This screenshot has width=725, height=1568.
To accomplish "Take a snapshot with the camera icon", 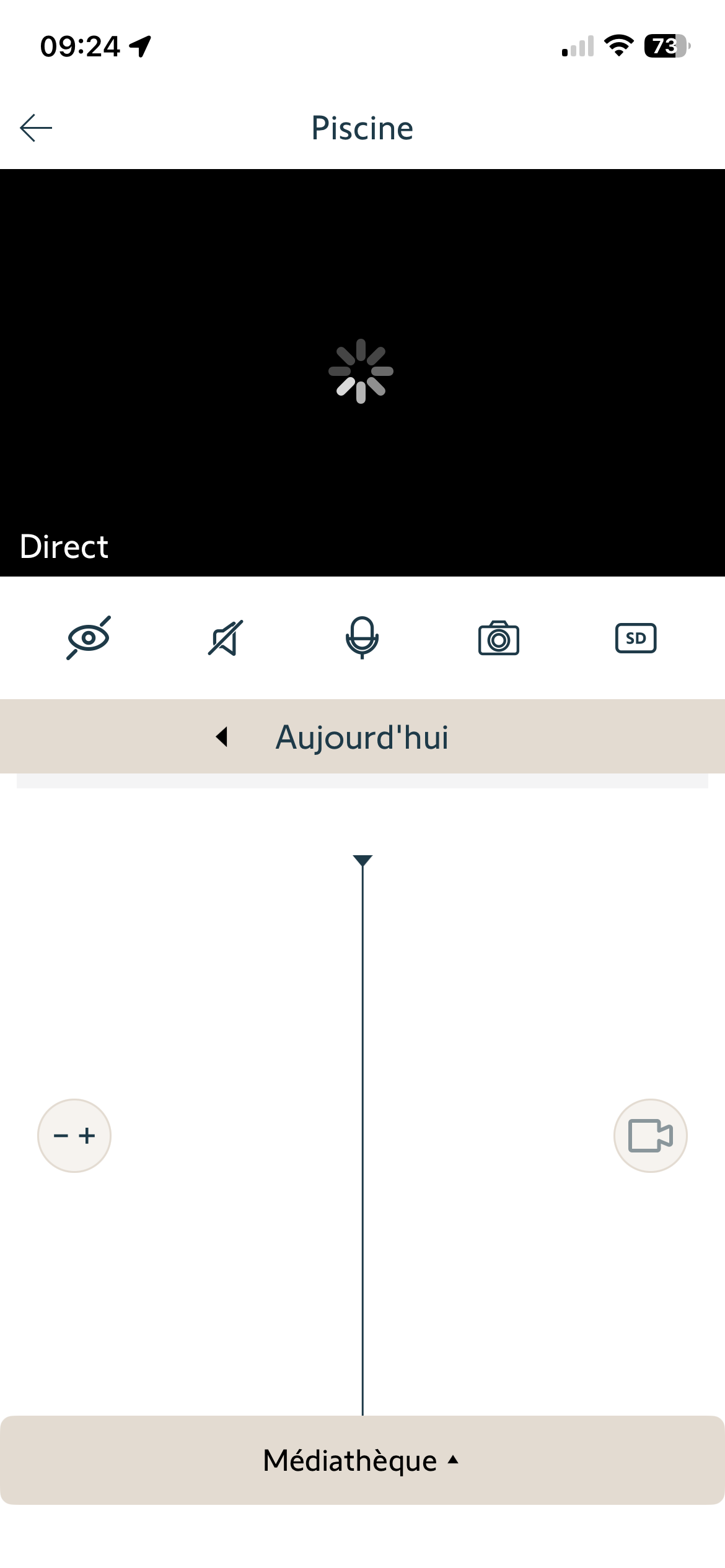I will tap(499, 638).
